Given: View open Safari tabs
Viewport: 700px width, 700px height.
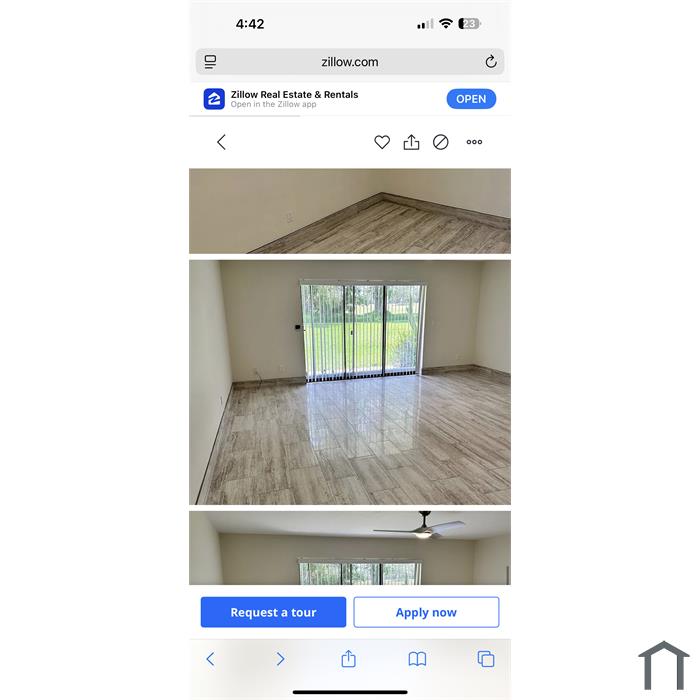Looking at the screenshot, I should (x=486, y=659).
